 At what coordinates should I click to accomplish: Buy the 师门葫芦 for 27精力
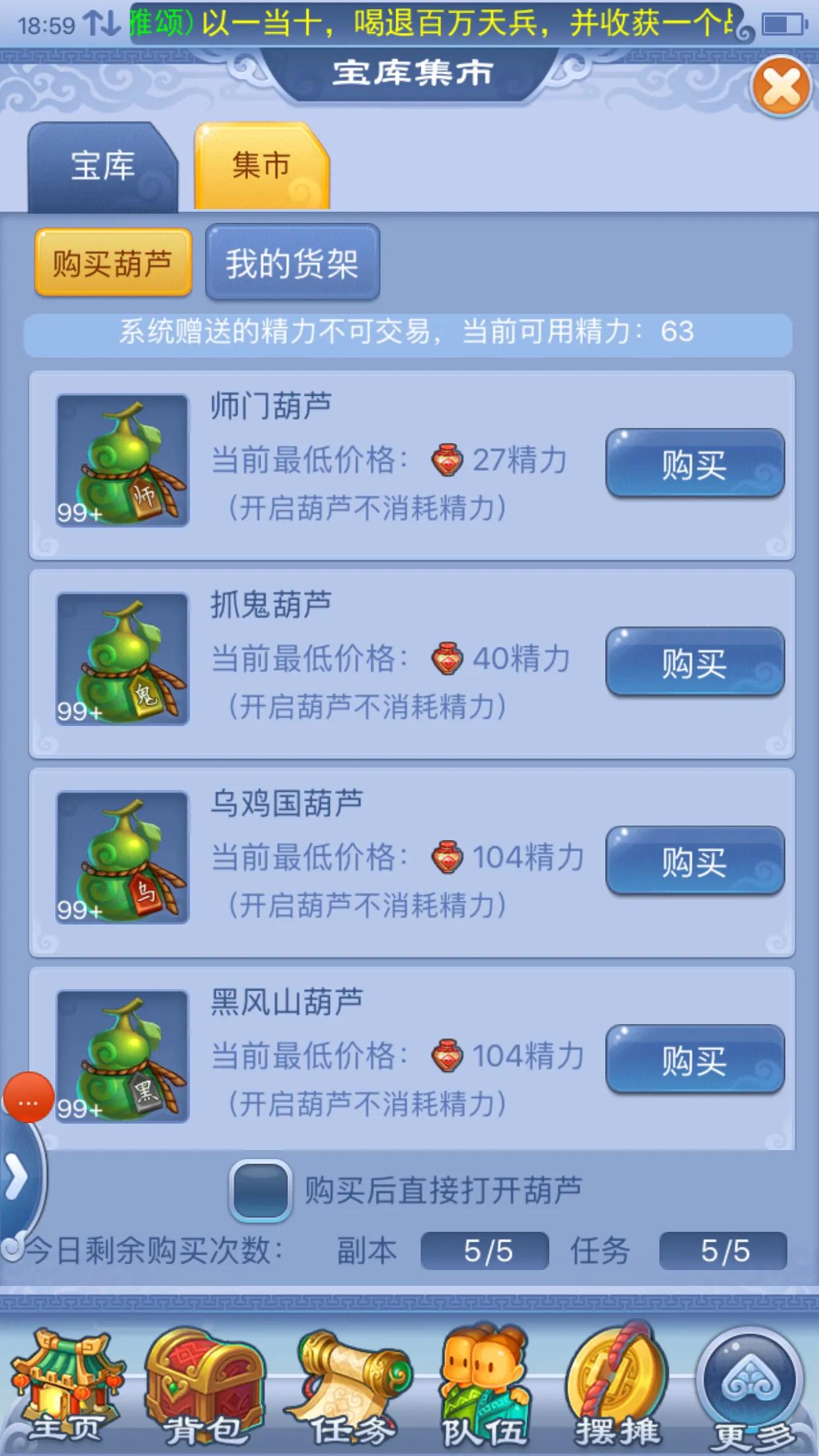click(x=695, y=465)
